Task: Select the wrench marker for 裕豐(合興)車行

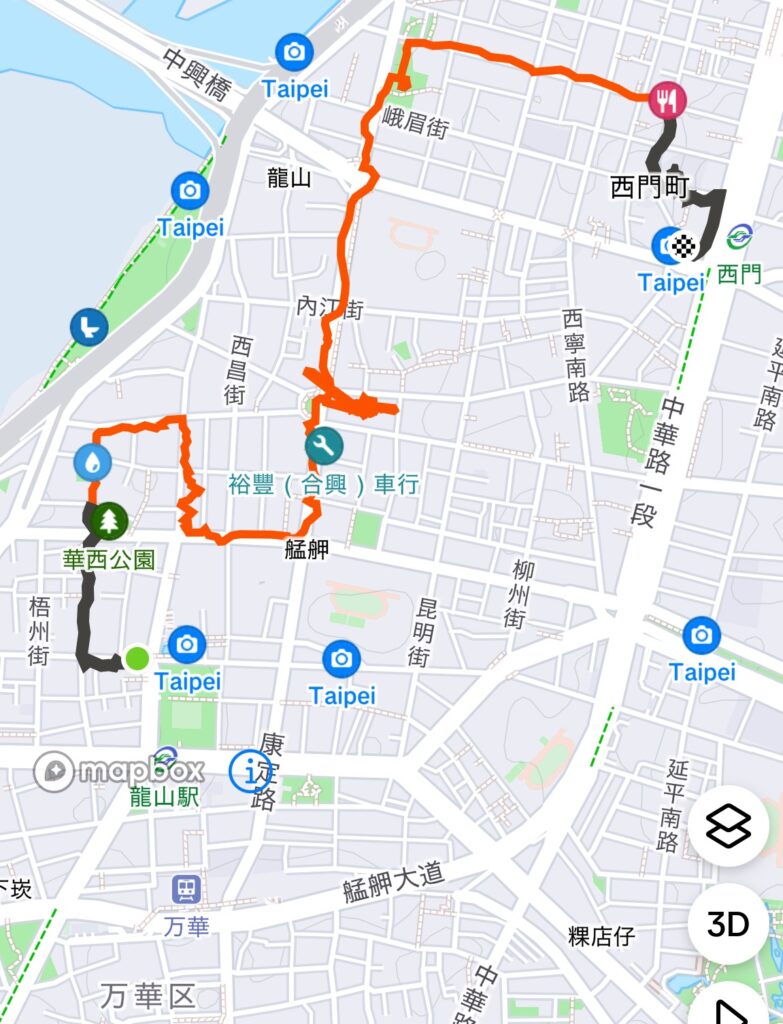Action: 323,446
